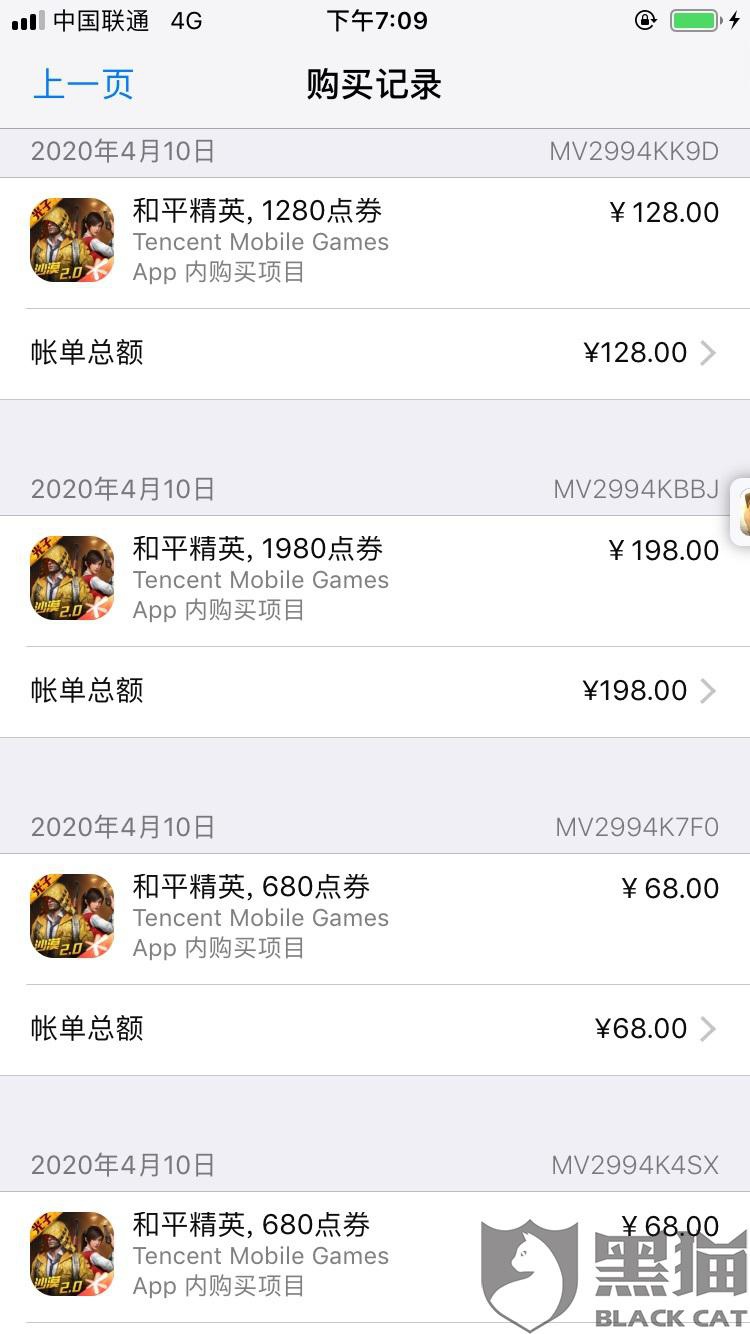Open the ¥198.00 帐单总额 row
Image resolution: width=750 pixels, height=1334 pixels.
[374, 691]
